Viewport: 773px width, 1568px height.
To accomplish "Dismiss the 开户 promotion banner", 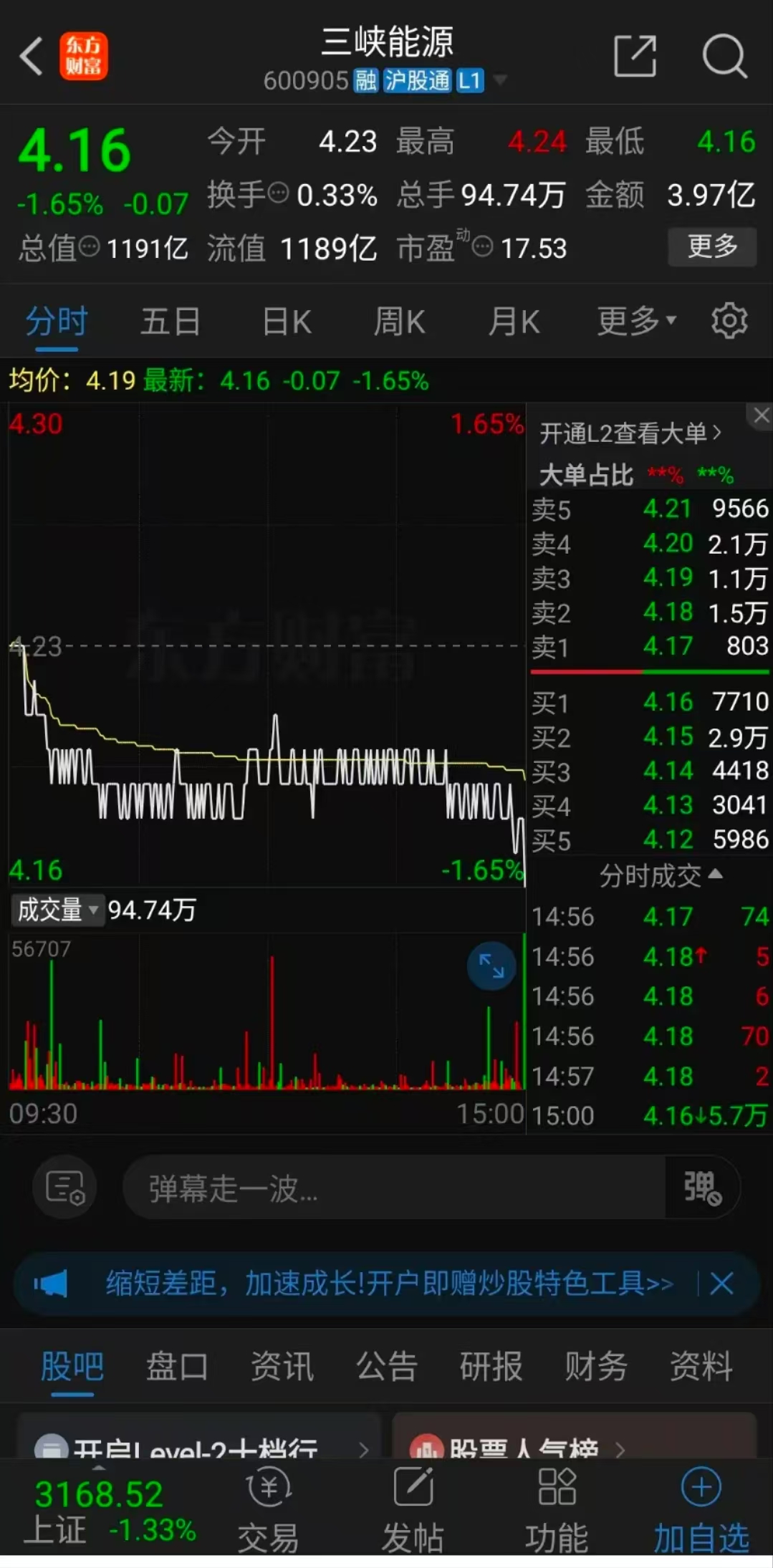I will pyautogui.click(x=721, y=1283).
